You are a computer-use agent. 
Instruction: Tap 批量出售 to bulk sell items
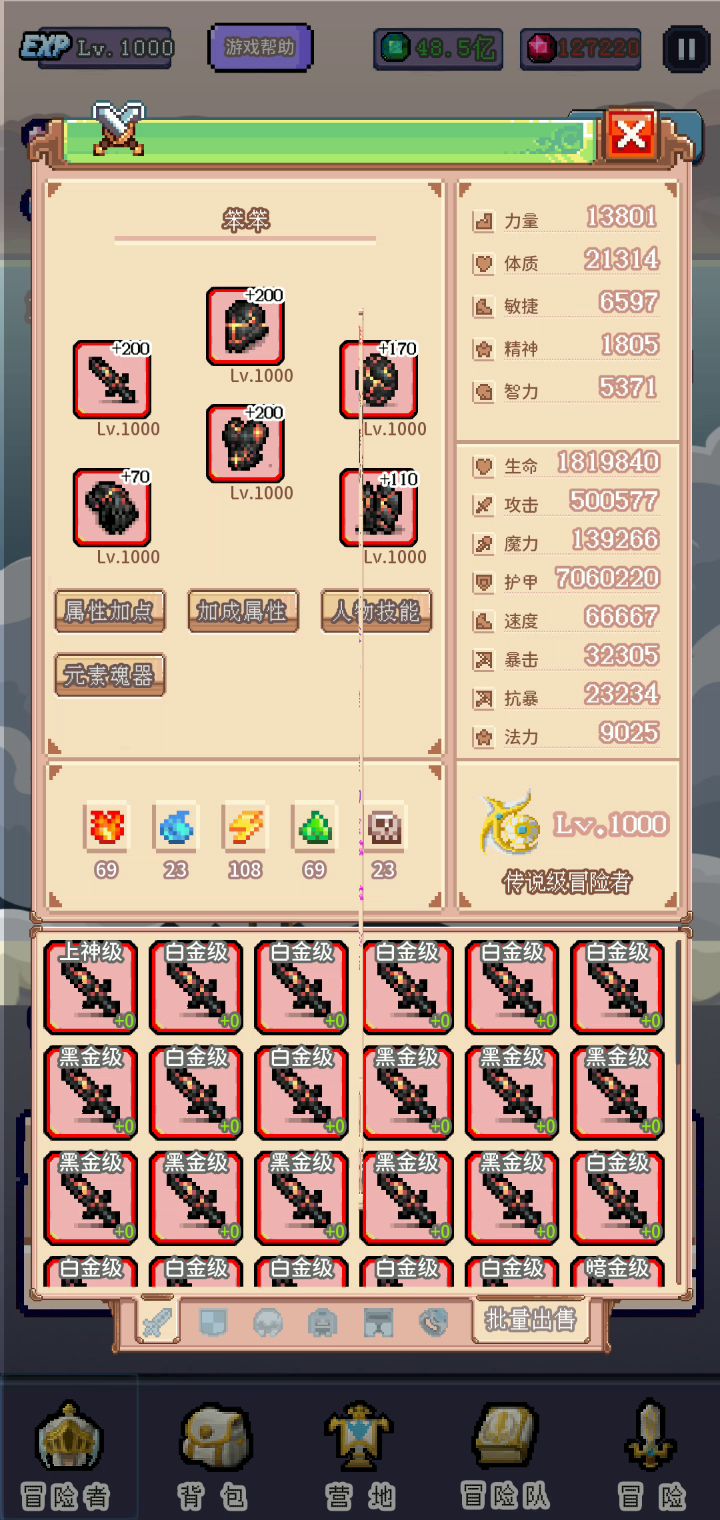point(529,1319)
